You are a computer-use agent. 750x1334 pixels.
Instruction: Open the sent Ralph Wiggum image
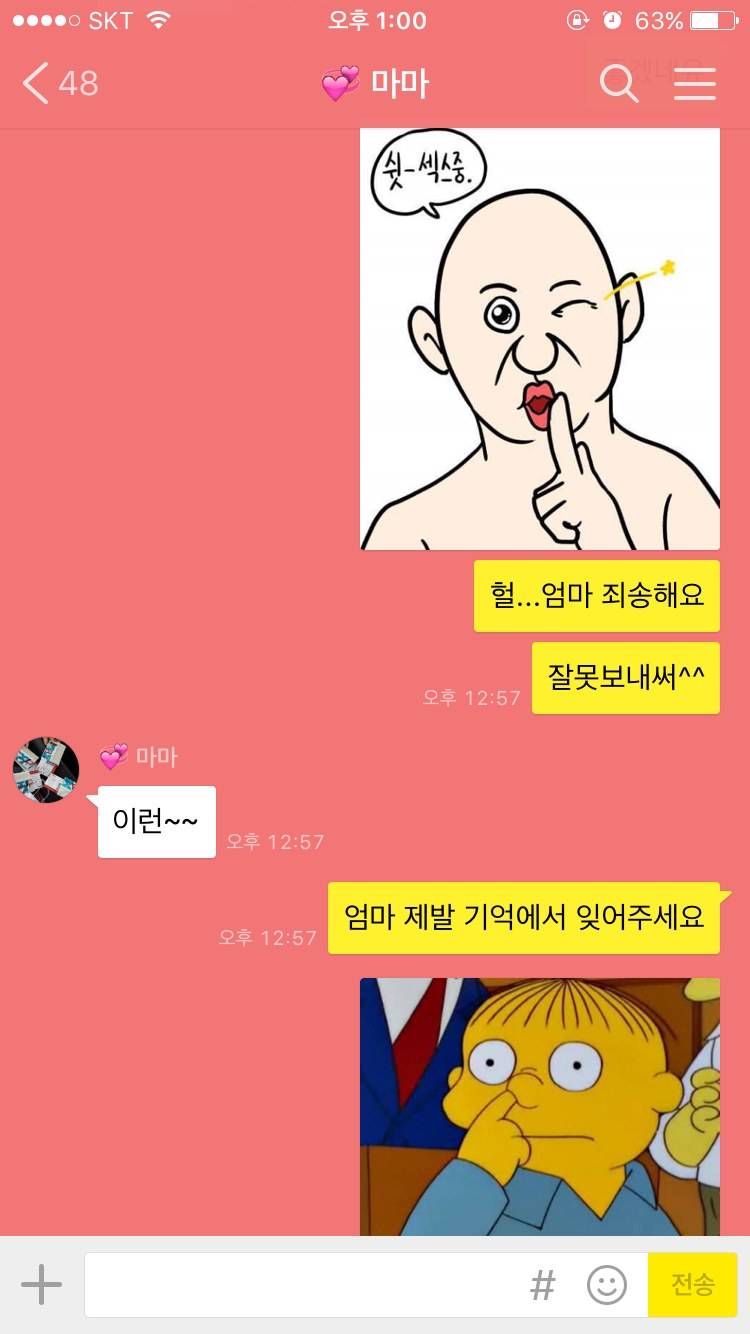[540, 1105]
